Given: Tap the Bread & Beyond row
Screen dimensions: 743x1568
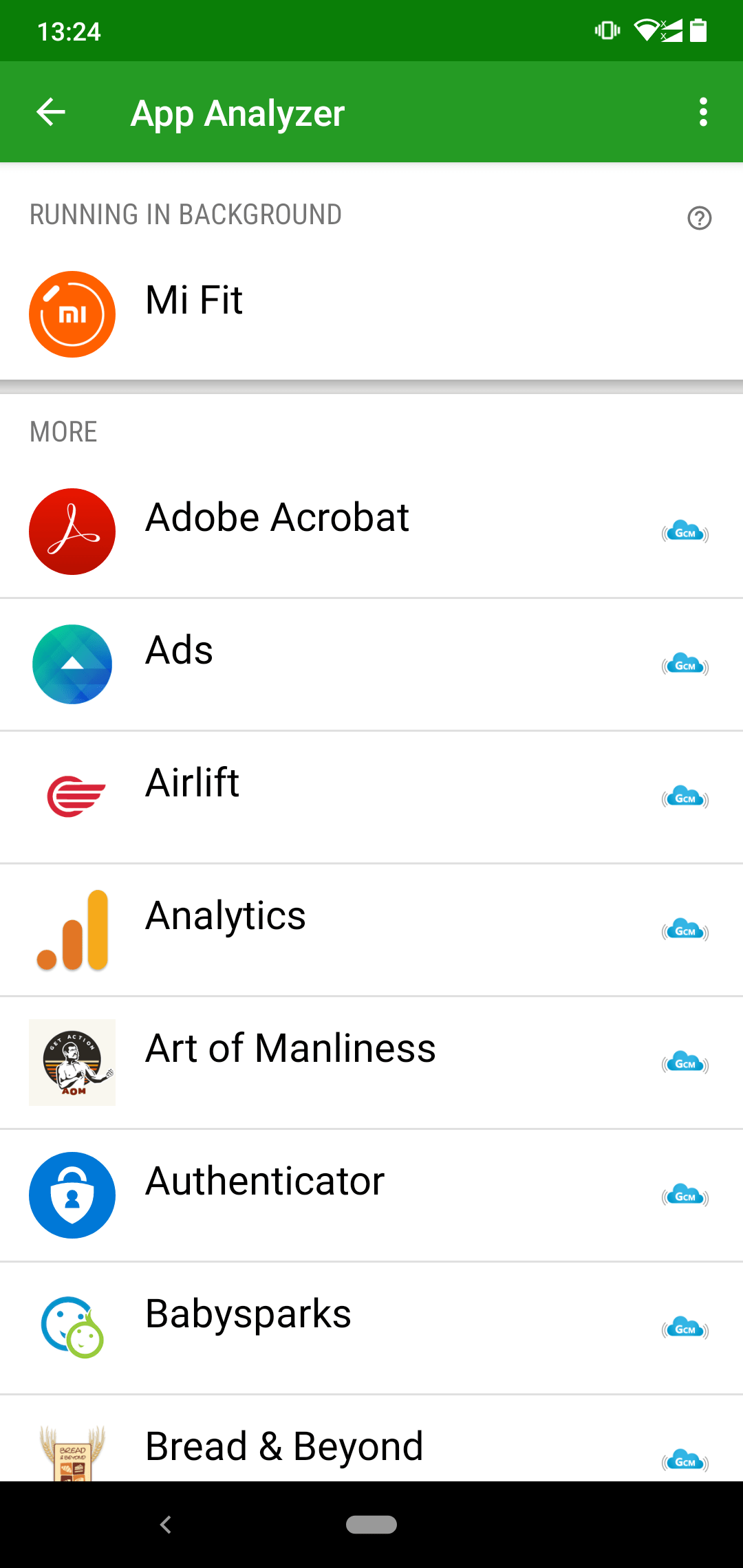Looking at the screenshot, I should [371, 1447].
